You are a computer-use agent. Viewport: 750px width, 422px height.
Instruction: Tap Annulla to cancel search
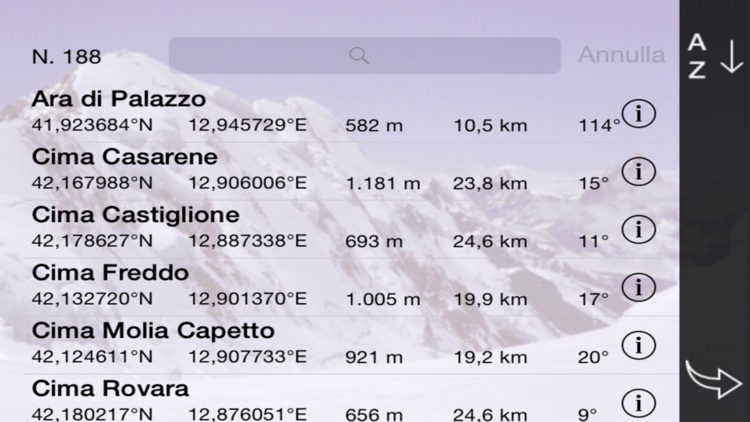[x=621, y=55]
